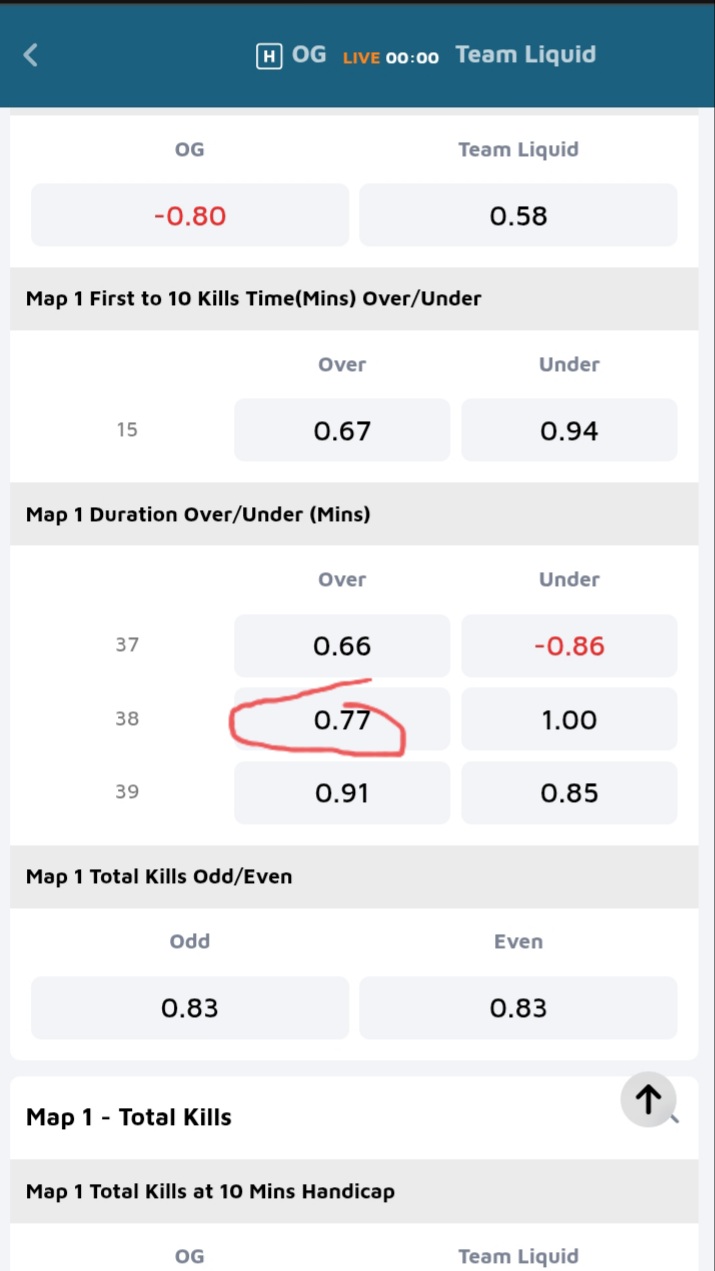Pick Over 15 mins first to 10 kills

pos(342,430)
